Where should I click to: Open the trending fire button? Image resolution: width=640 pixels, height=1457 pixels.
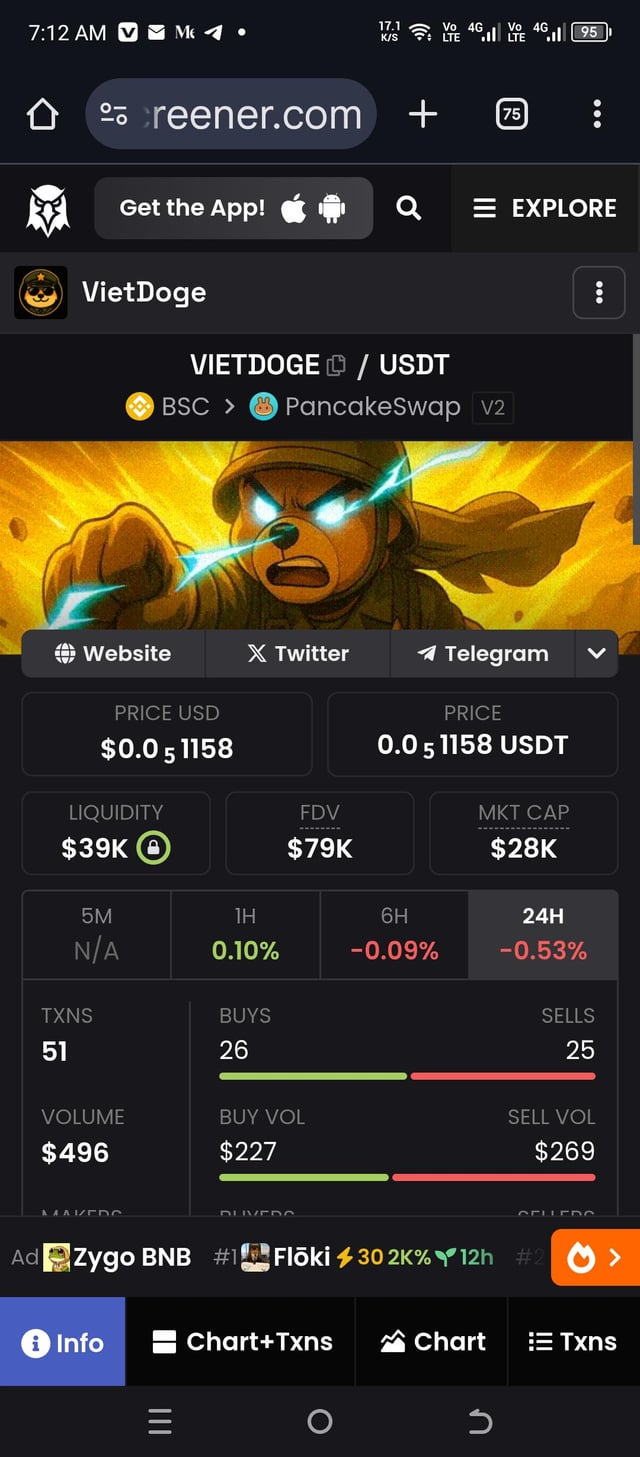[x=594, y=1257]
